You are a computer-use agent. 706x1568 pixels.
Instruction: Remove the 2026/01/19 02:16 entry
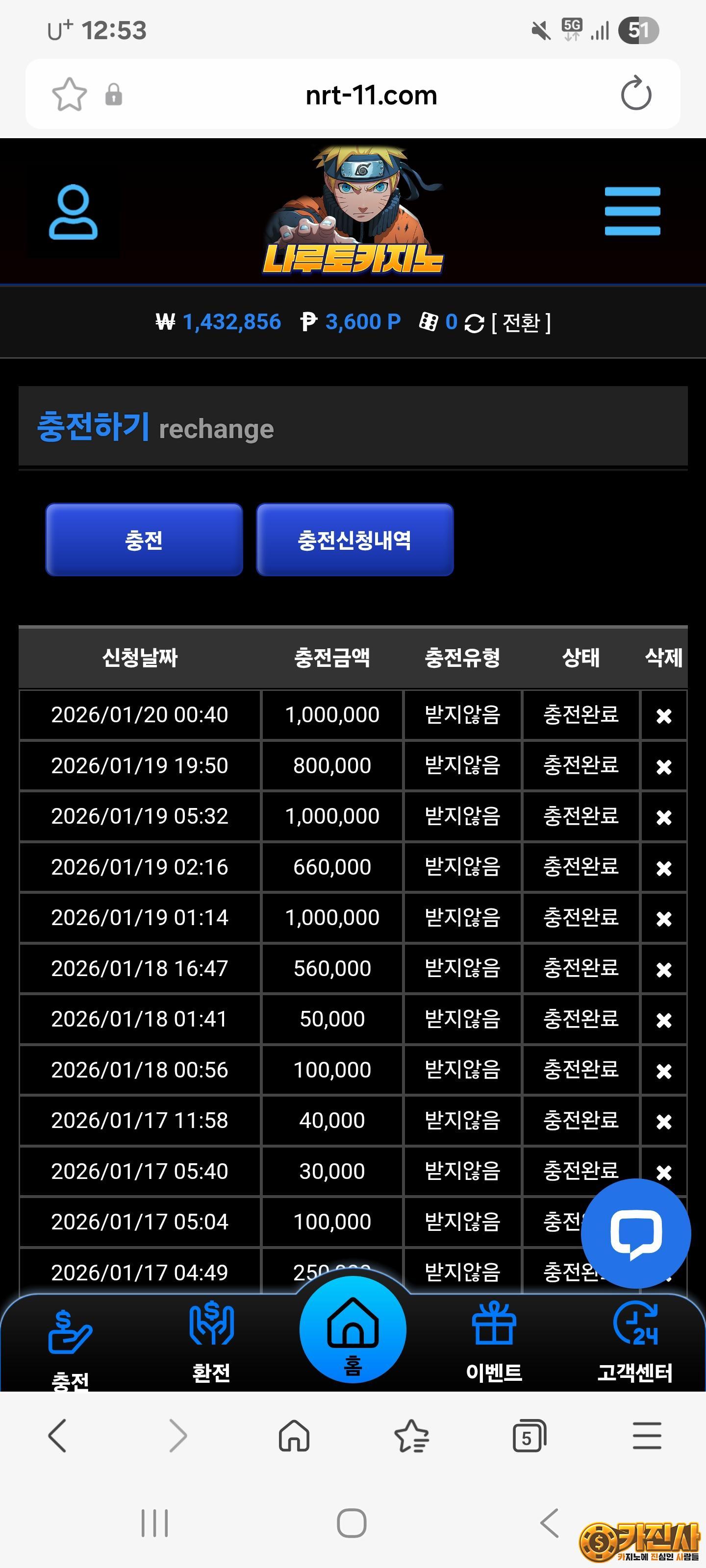pyautogui.click(x=663, y=868)
